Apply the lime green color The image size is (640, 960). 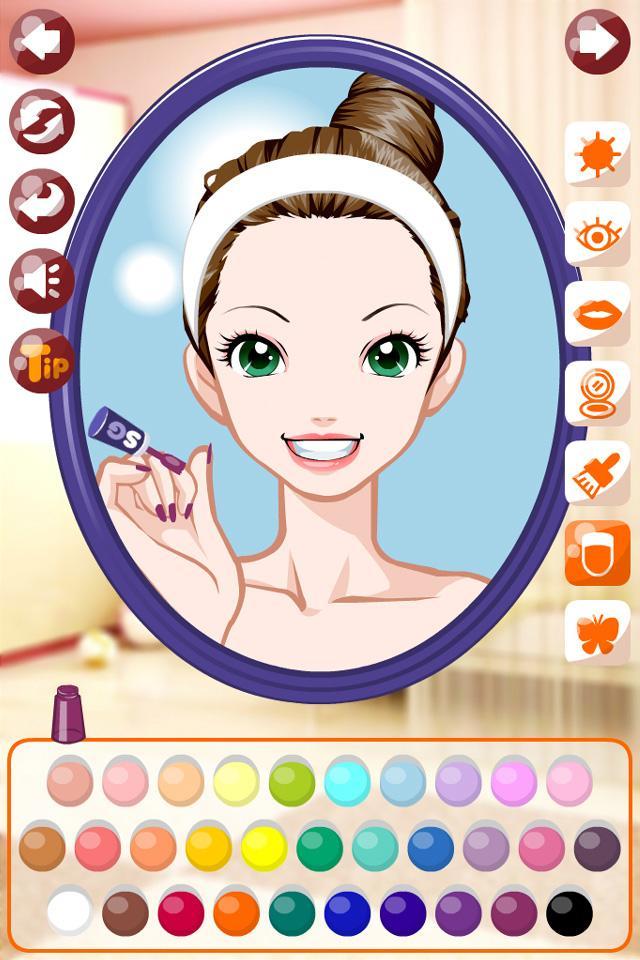pos(292,782)
